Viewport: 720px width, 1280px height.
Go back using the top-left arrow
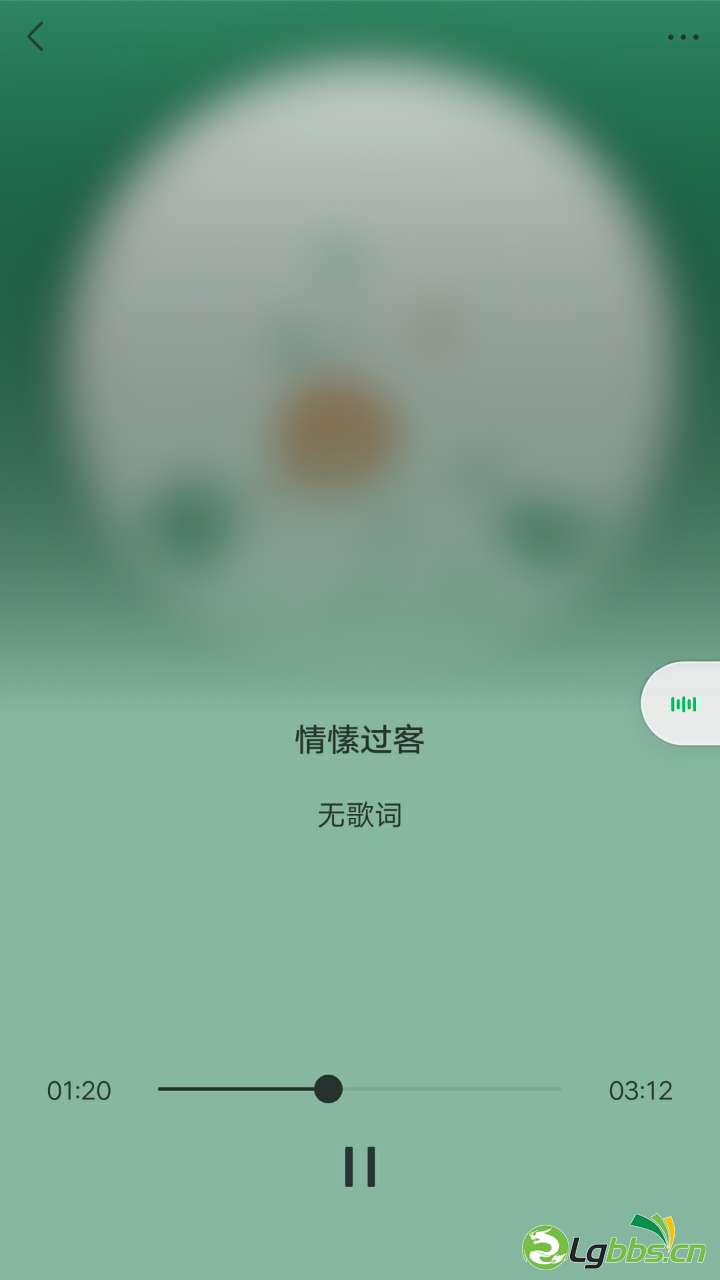pos(36,37)
